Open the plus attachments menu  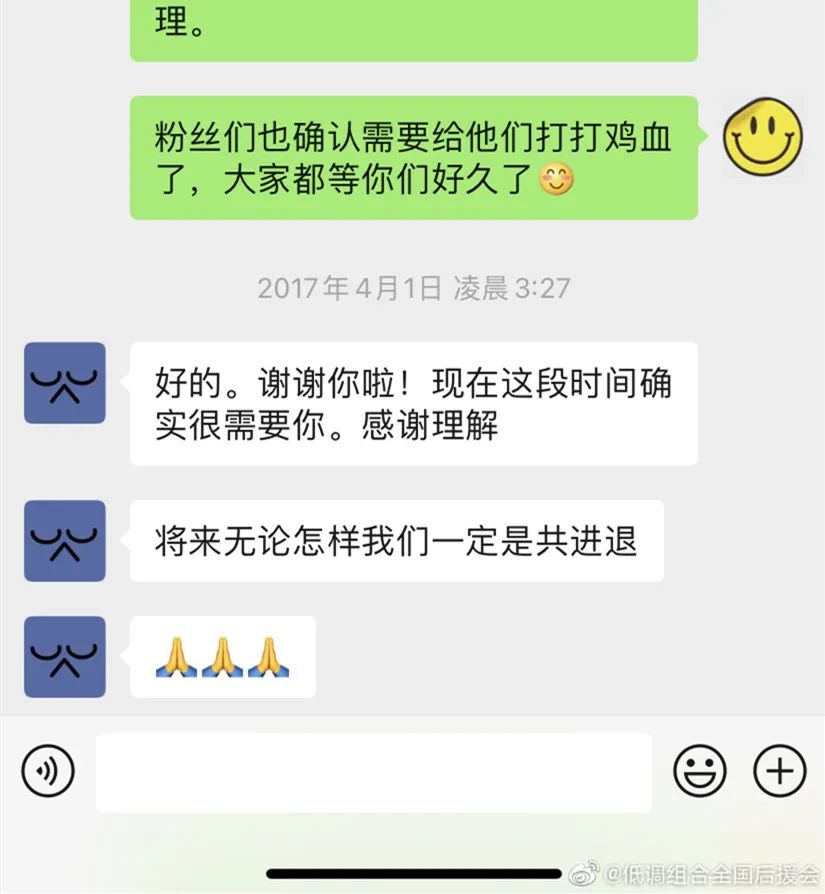(779, 772)
